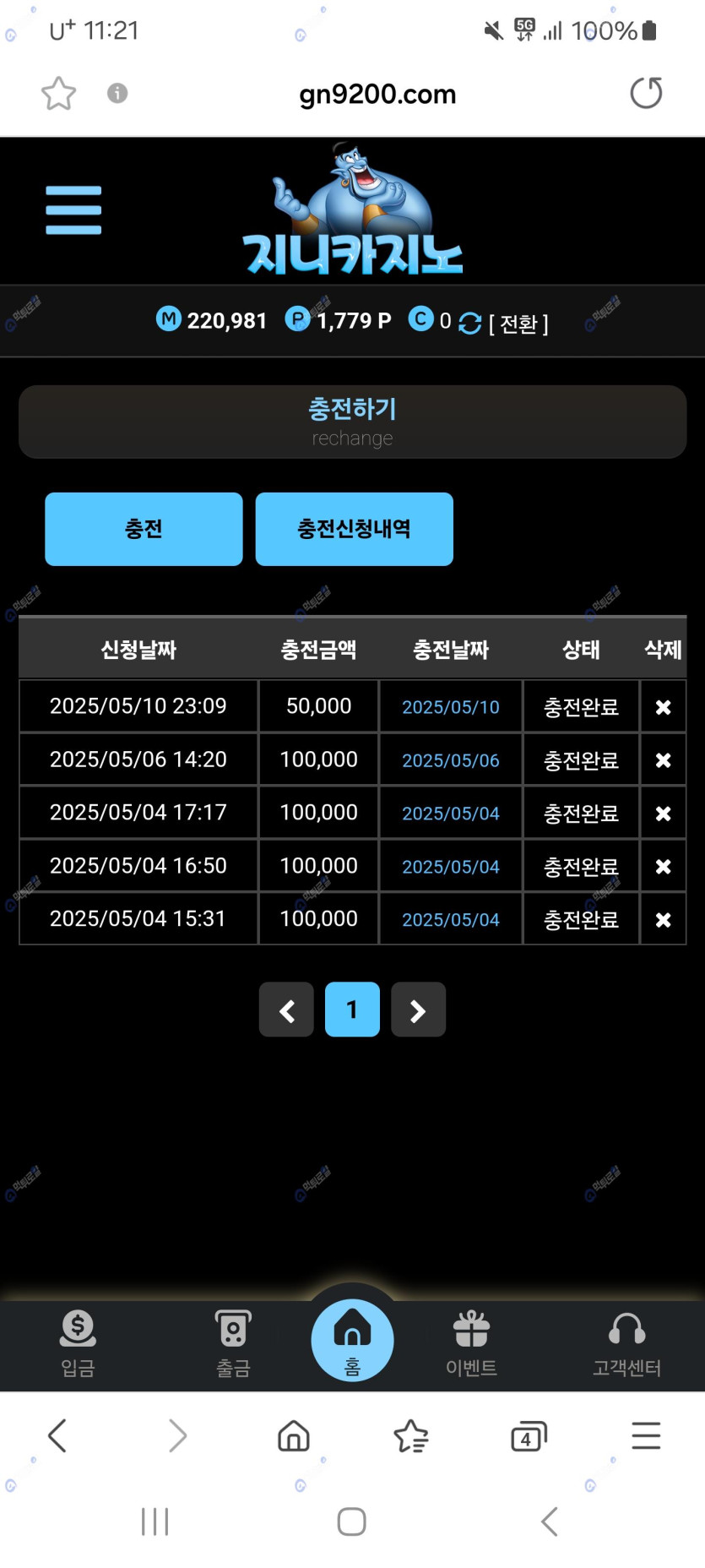Contact the 고객센터 customer center
The height and width of the screenshot is (1568, 705).
pos(626,1343)
